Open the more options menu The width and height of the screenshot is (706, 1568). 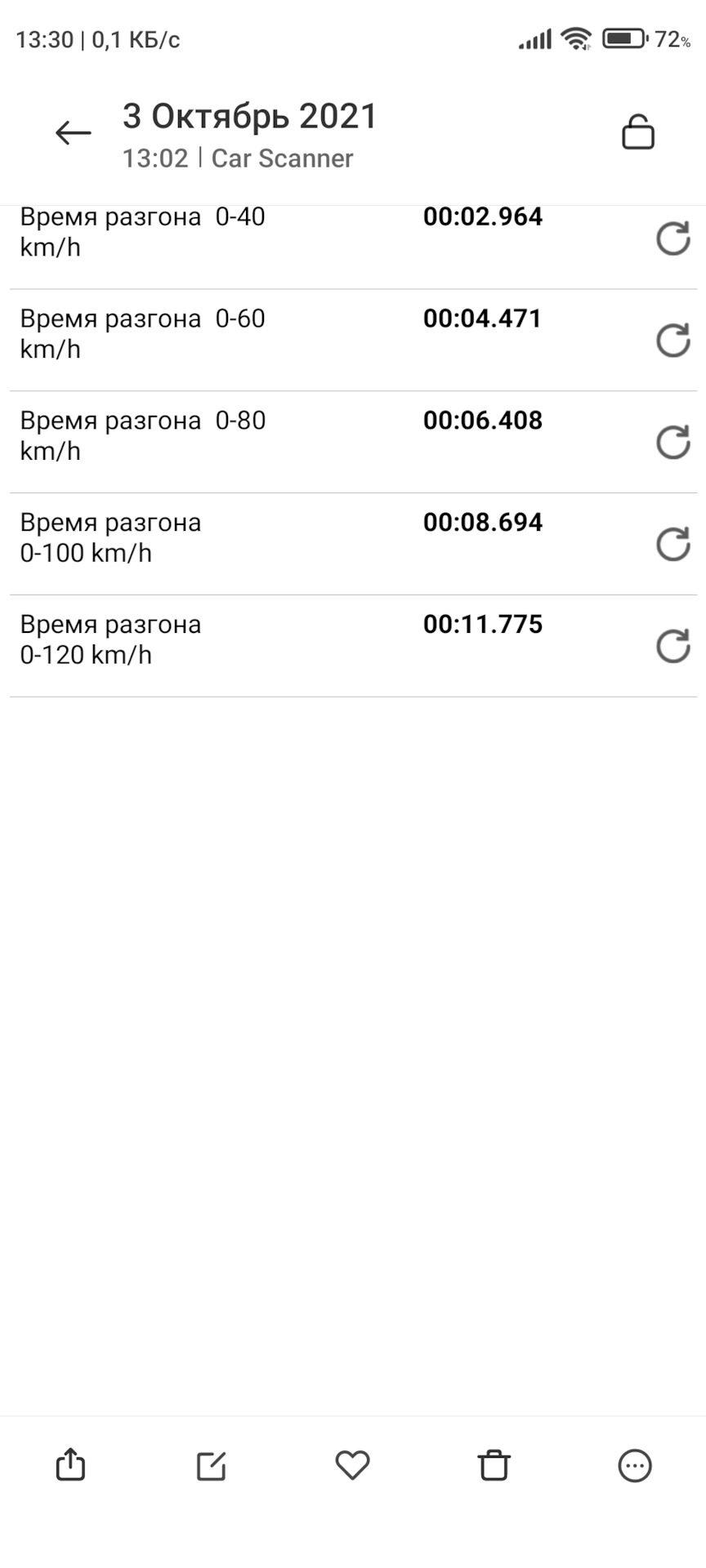(635, 1465)
